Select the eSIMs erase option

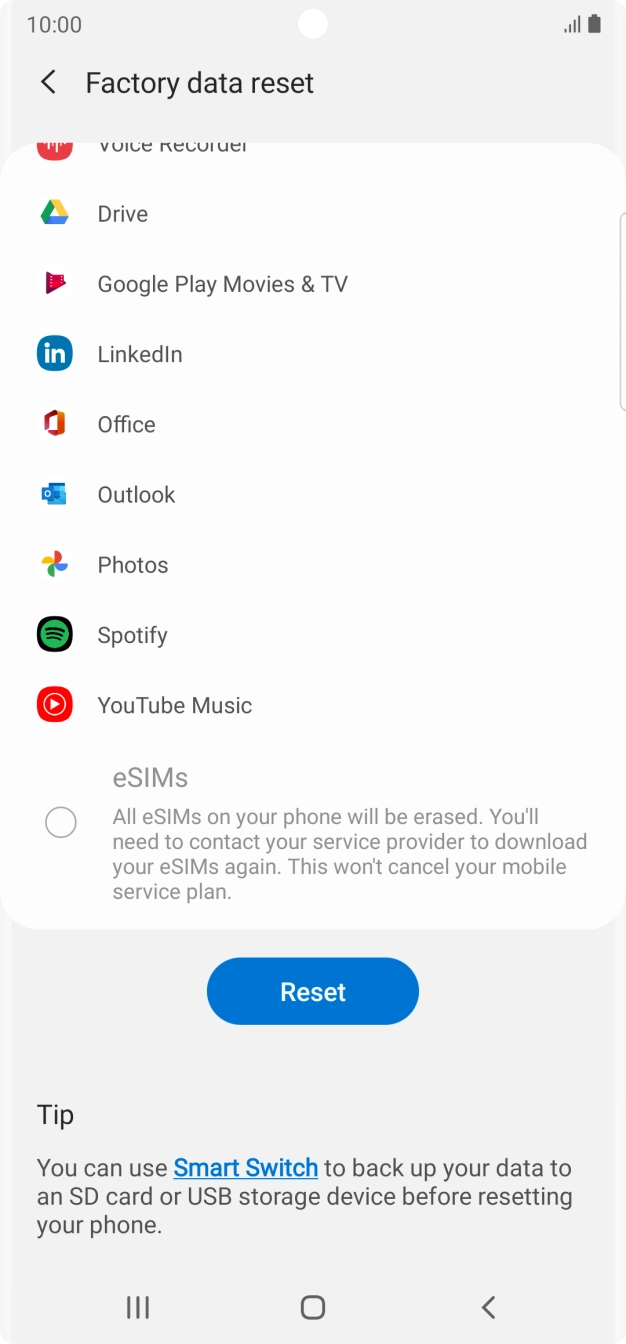tap(61, 822)
